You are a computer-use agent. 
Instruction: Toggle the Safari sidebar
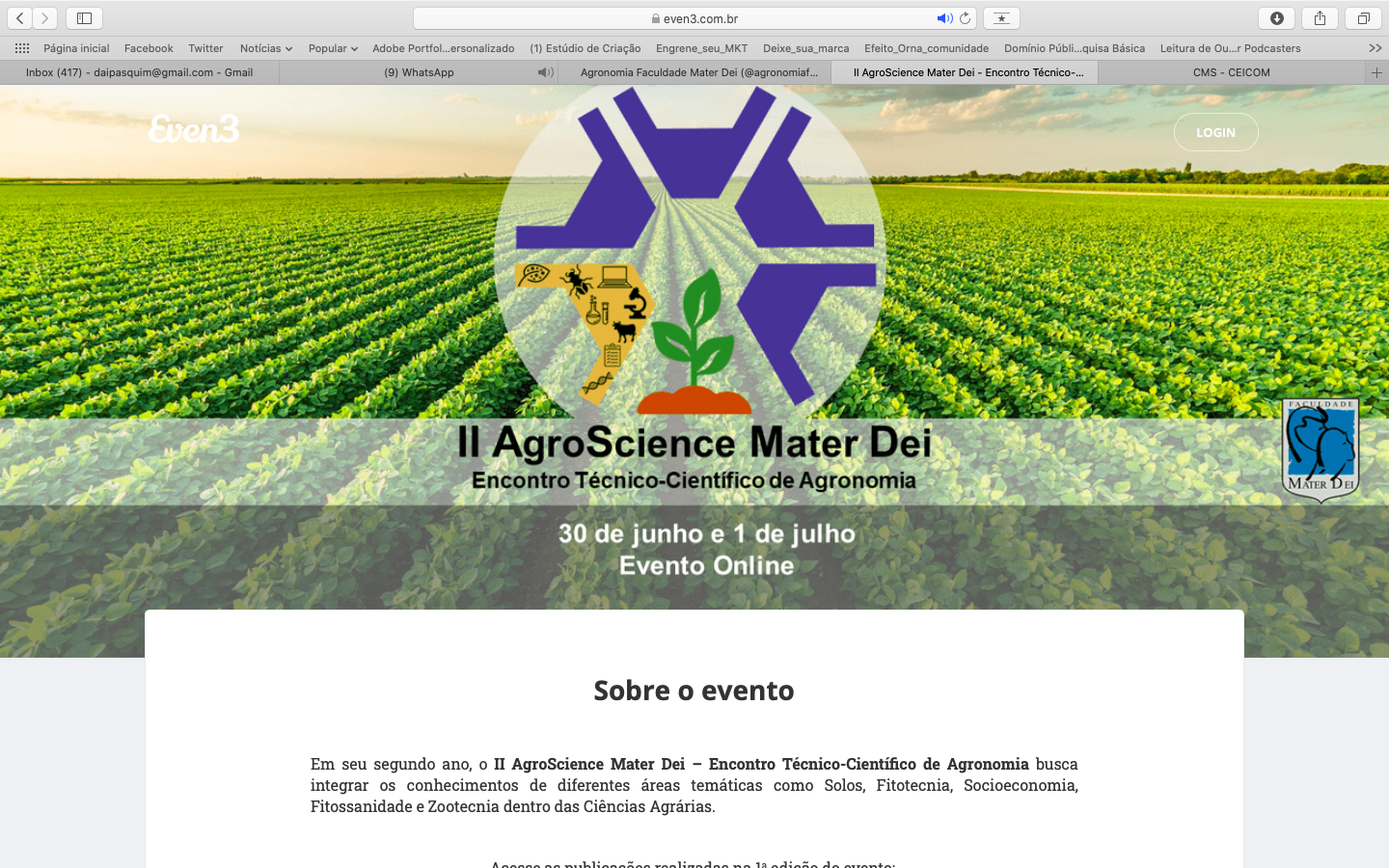point(84,18)
